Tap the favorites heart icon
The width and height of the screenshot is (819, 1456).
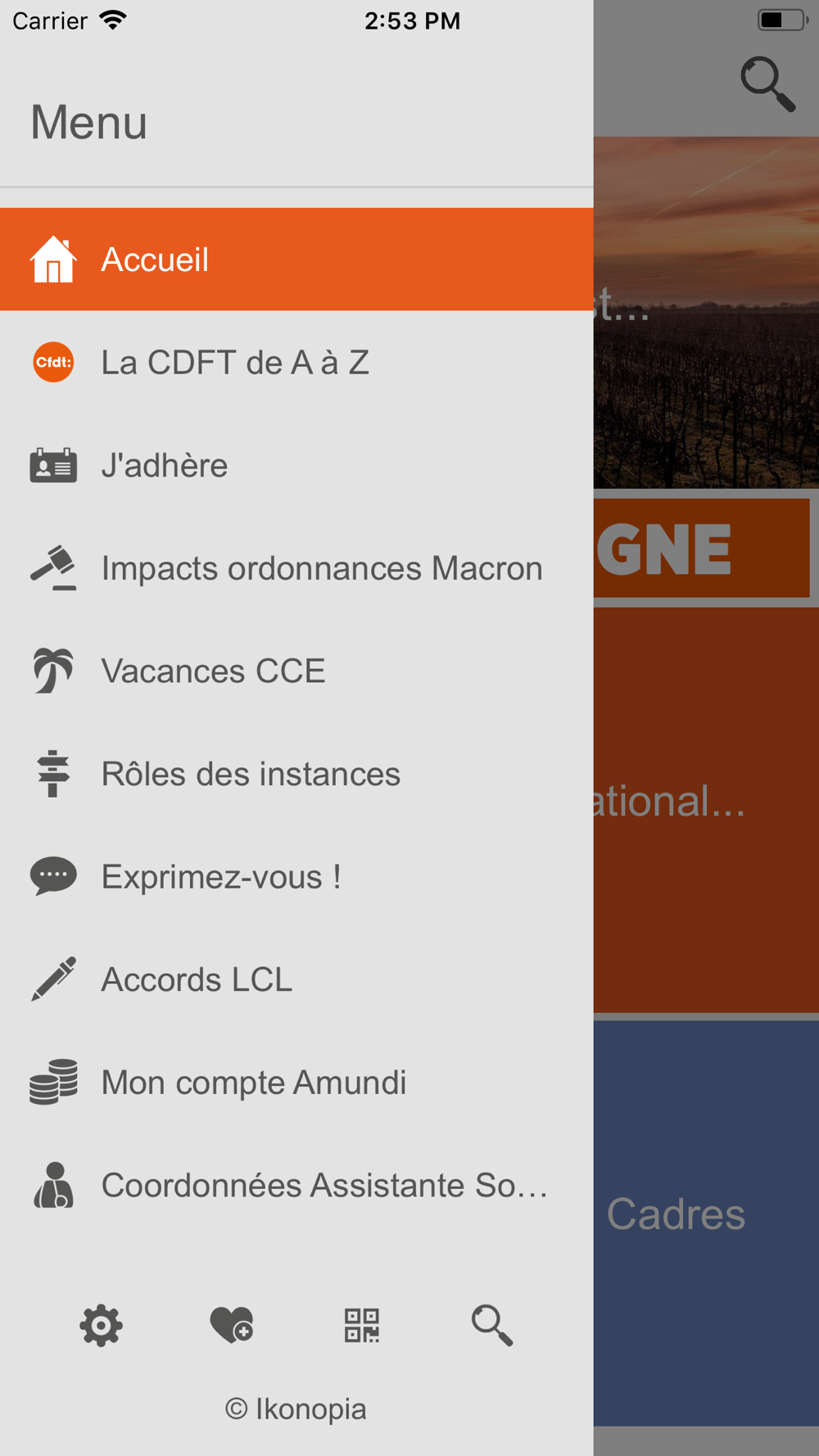[x=232, y=1325]
